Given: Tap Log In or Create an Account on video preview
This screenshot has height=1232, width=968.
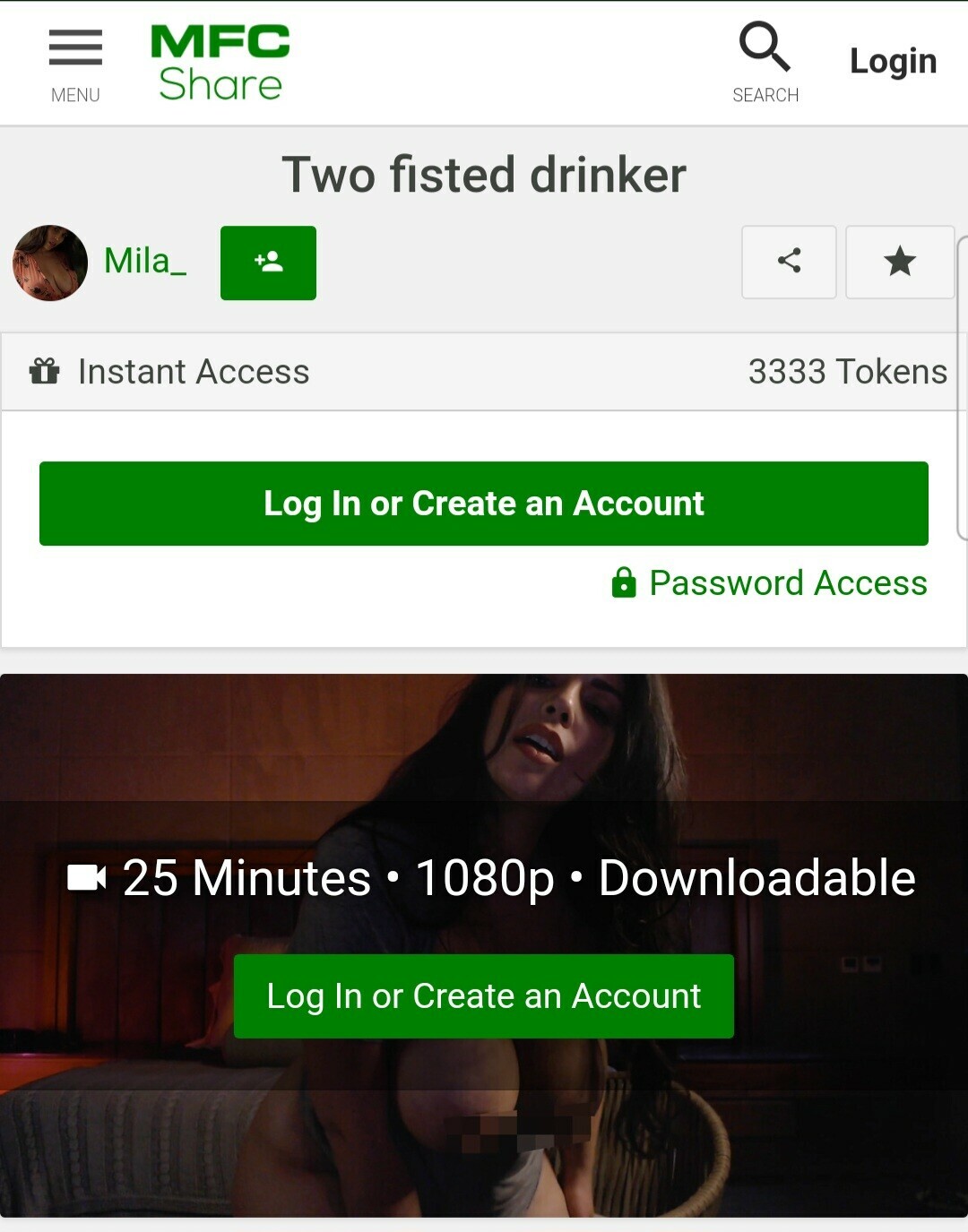Looking at the screenshot, I should pyautogui.click(x=484, y=996).
